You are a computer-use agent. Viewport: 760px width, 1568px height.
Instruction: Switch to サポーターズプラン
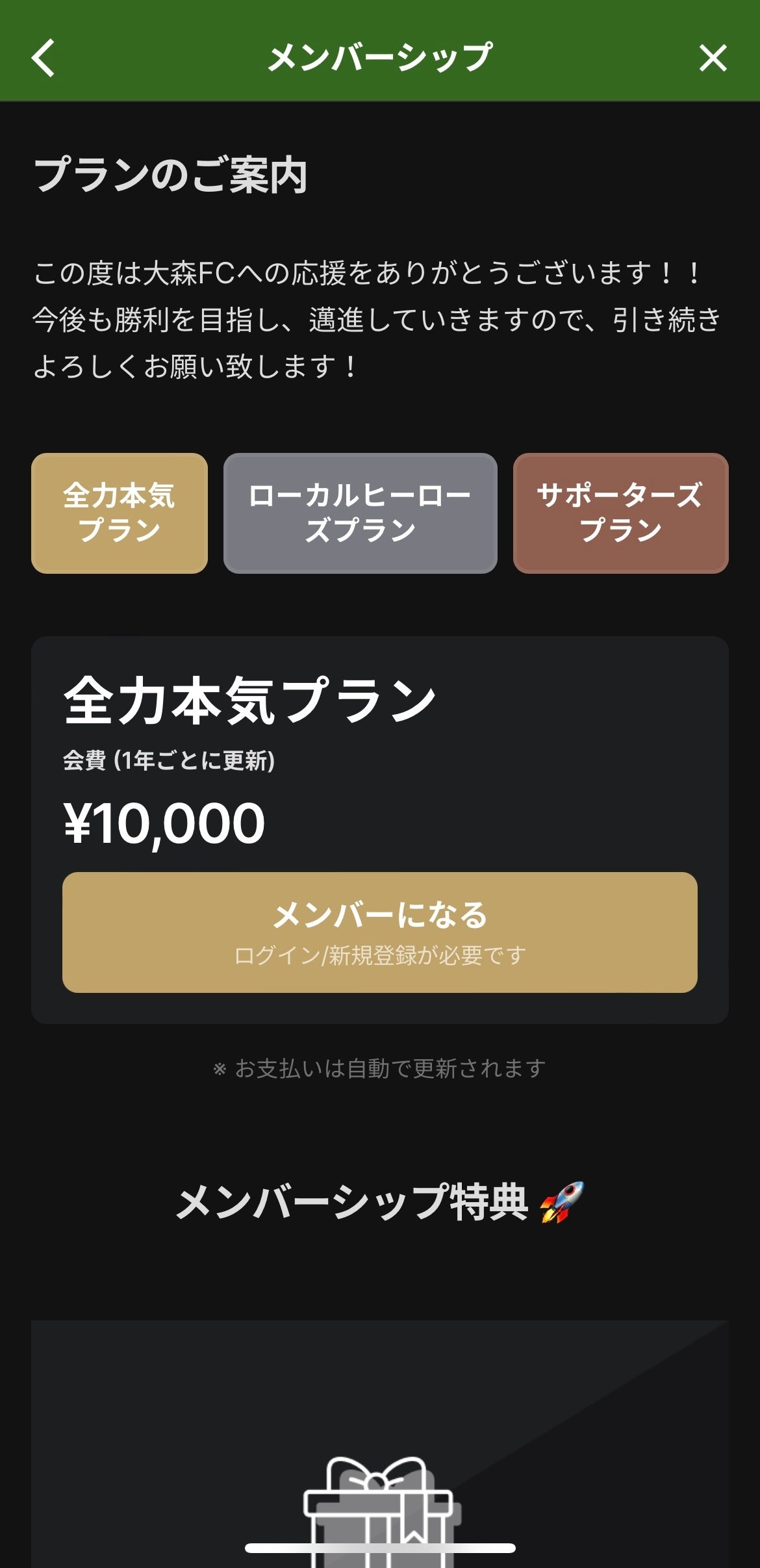[x=620, y=513]
